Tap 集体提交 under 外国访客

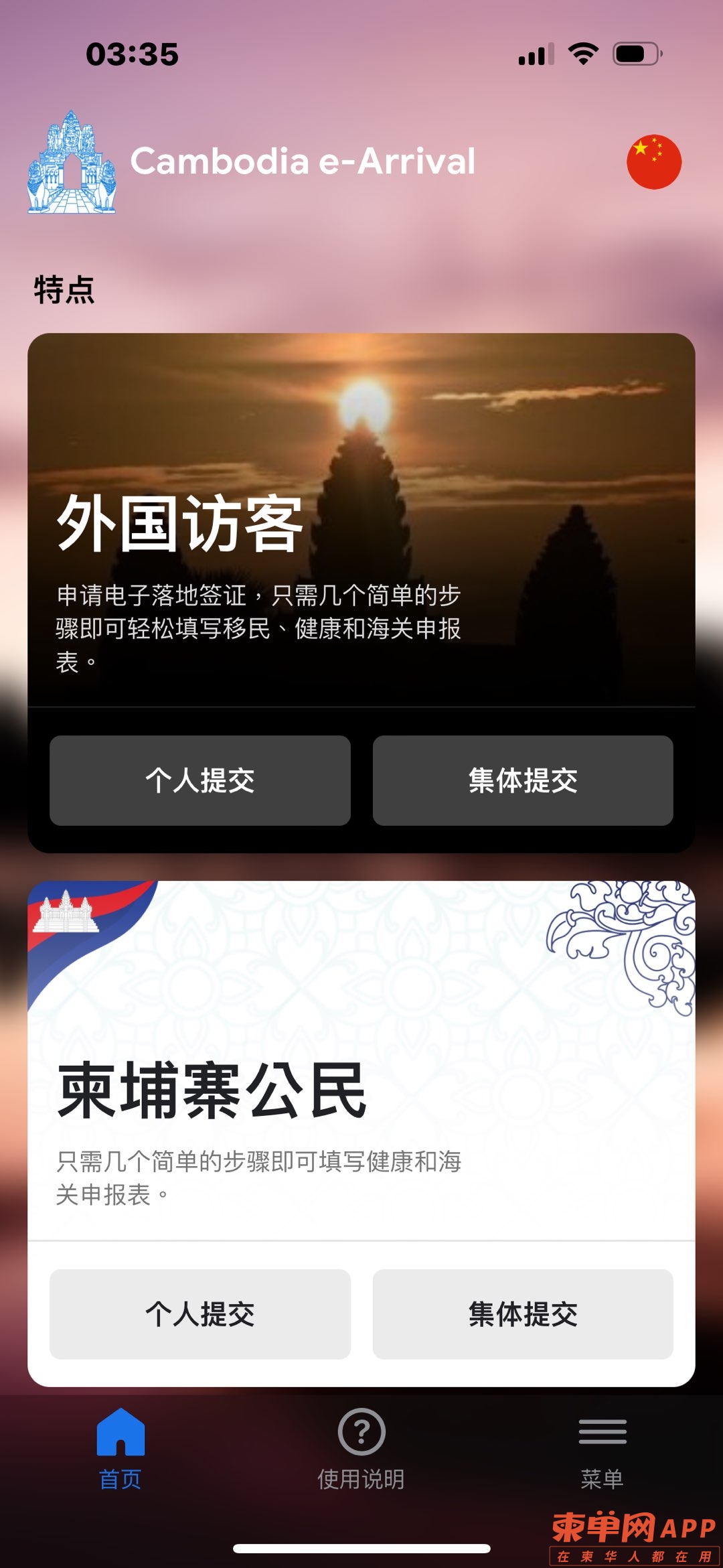pos(523,780)
